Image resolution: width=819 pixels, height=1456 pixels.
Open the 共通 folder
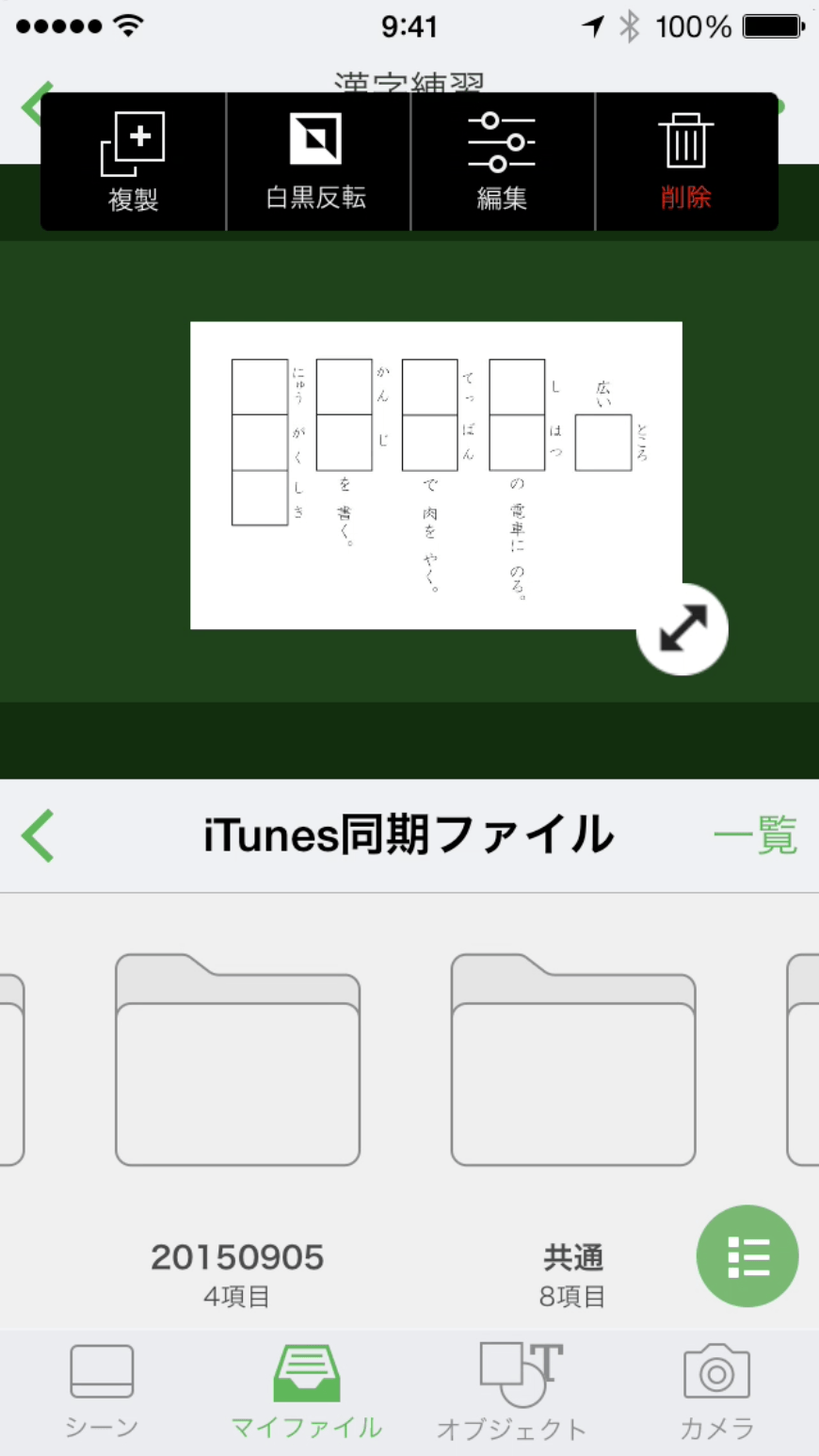572,1060
